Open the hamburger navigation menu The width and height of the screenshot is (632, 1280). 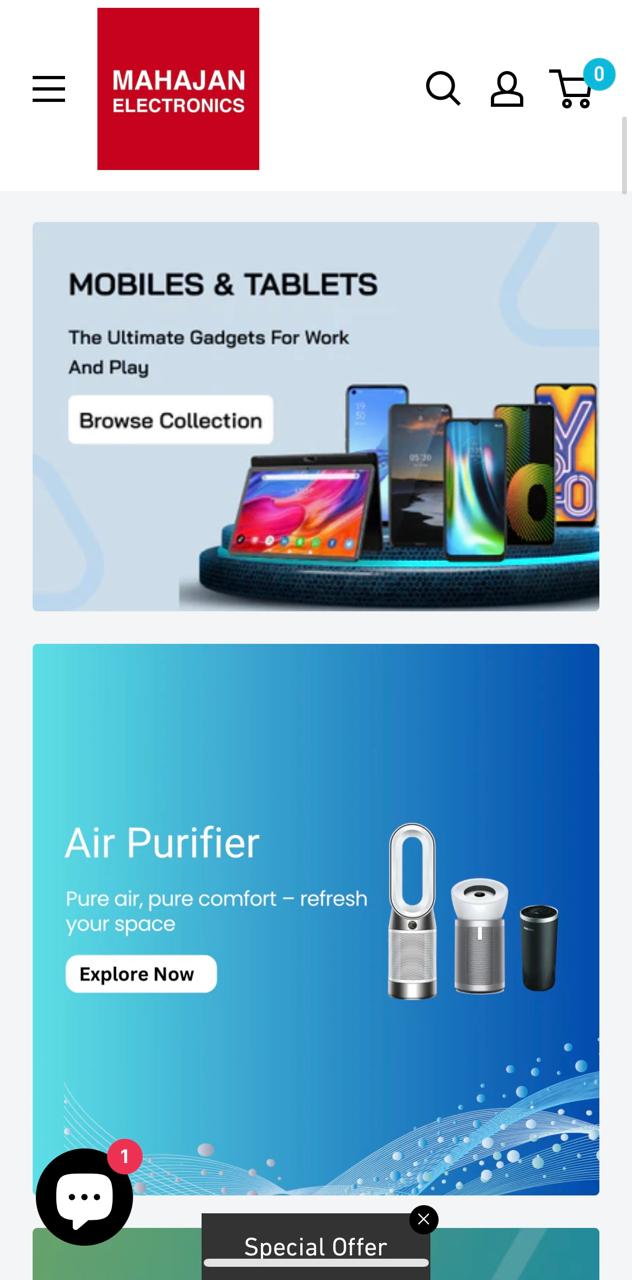(x=48, y=89)
